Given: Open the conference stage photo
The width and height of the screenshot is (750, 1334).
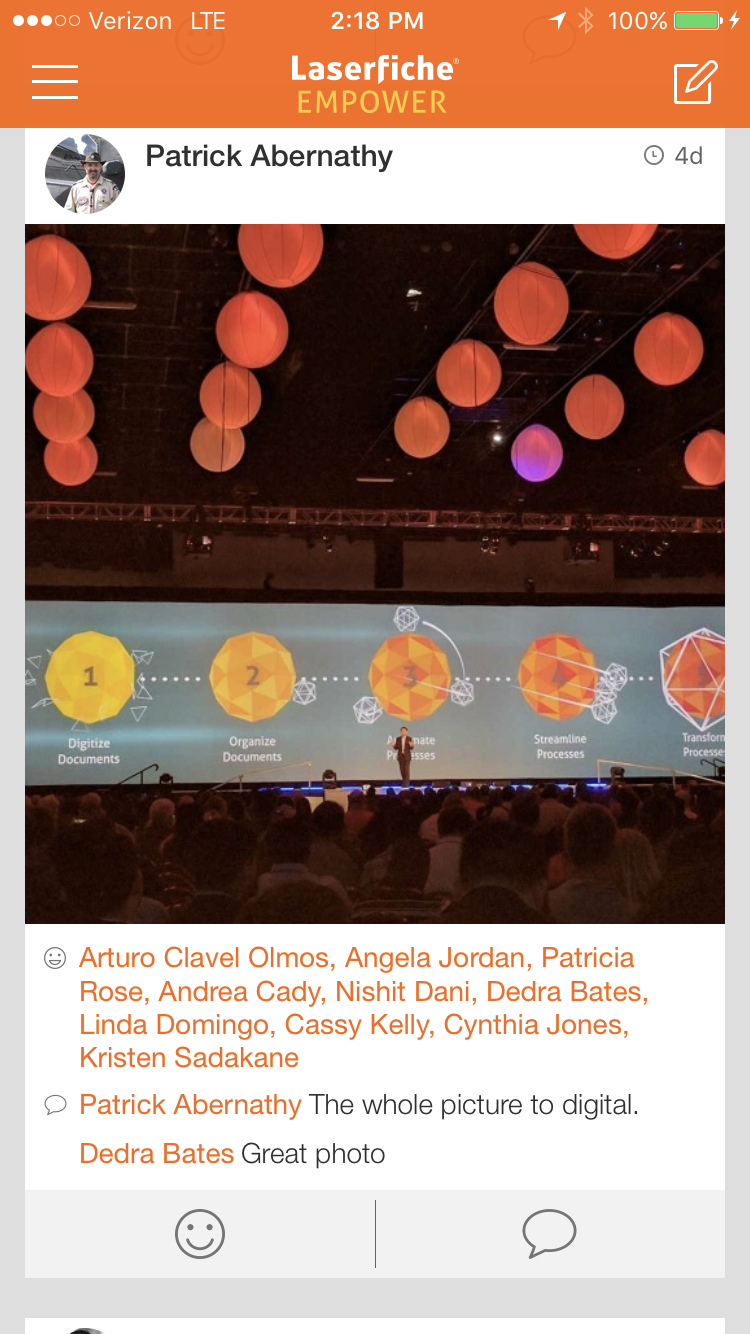Looking at the screenshot, I should 375,573.
